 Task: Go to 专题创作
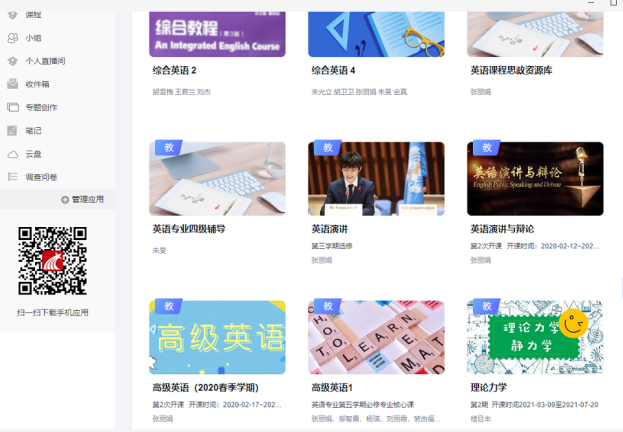(x=41, y=107)
